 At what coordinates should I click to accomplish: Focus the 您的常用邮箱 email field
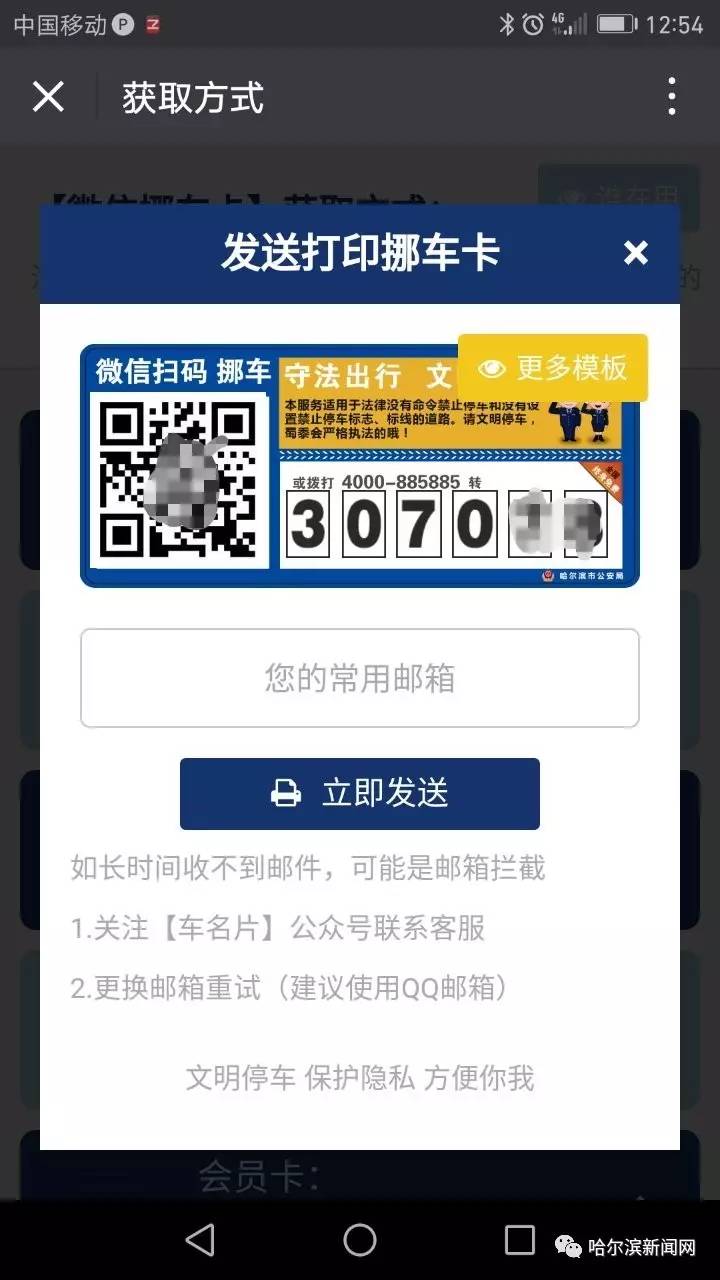(x=360, y=678)
